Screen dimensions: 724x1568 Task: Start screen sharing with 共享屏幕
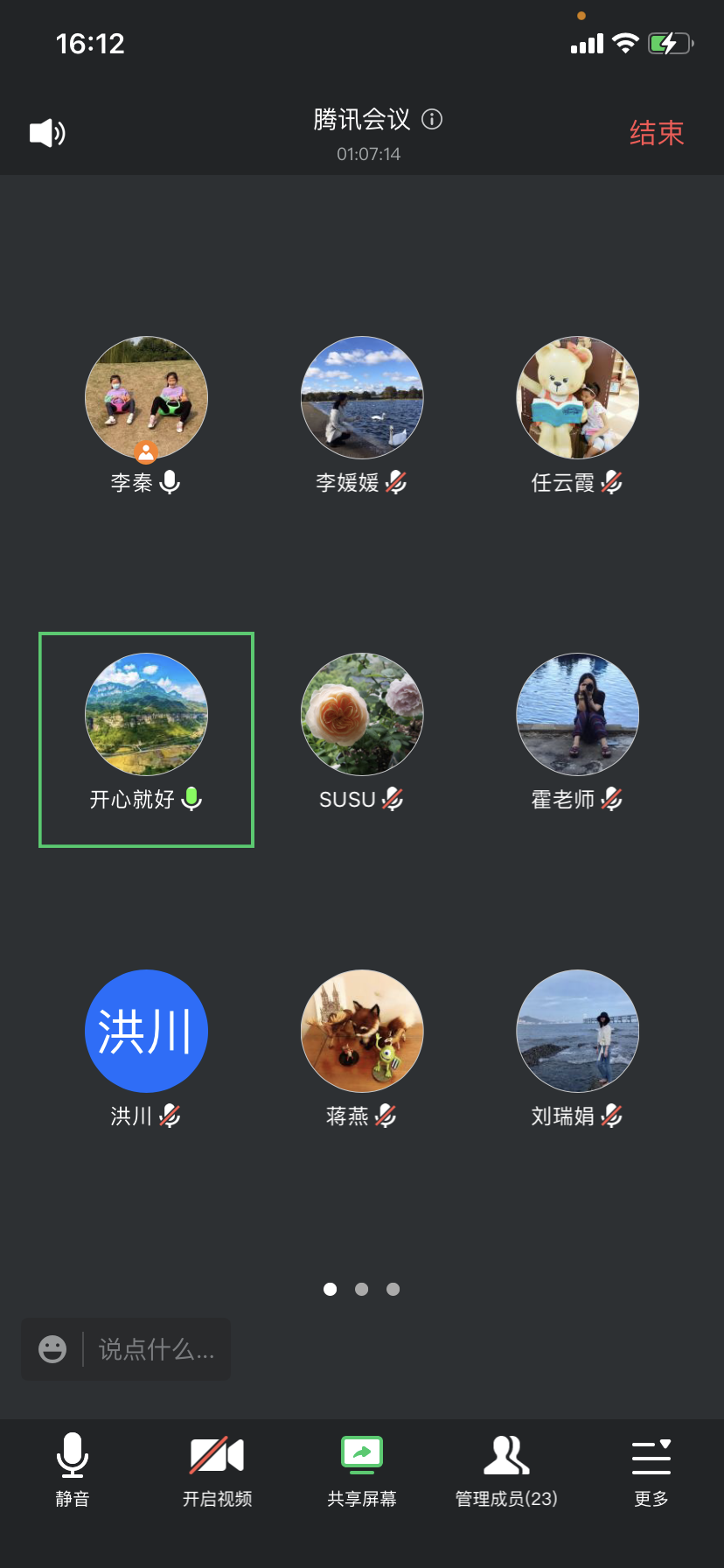coord(362,1470)
